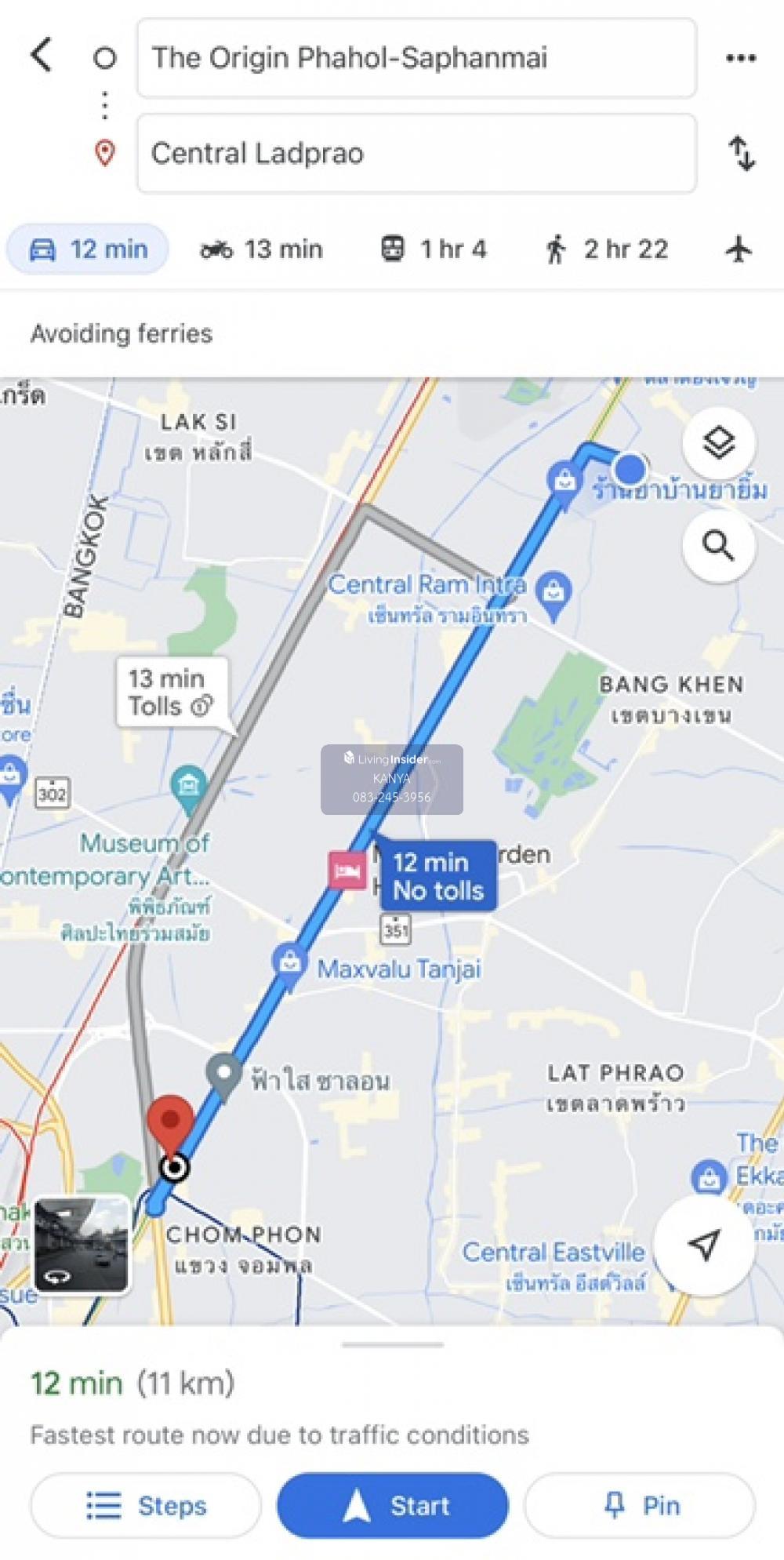Edit destination Central Ladprao
784x1560 pixels.
pos(416,154)
